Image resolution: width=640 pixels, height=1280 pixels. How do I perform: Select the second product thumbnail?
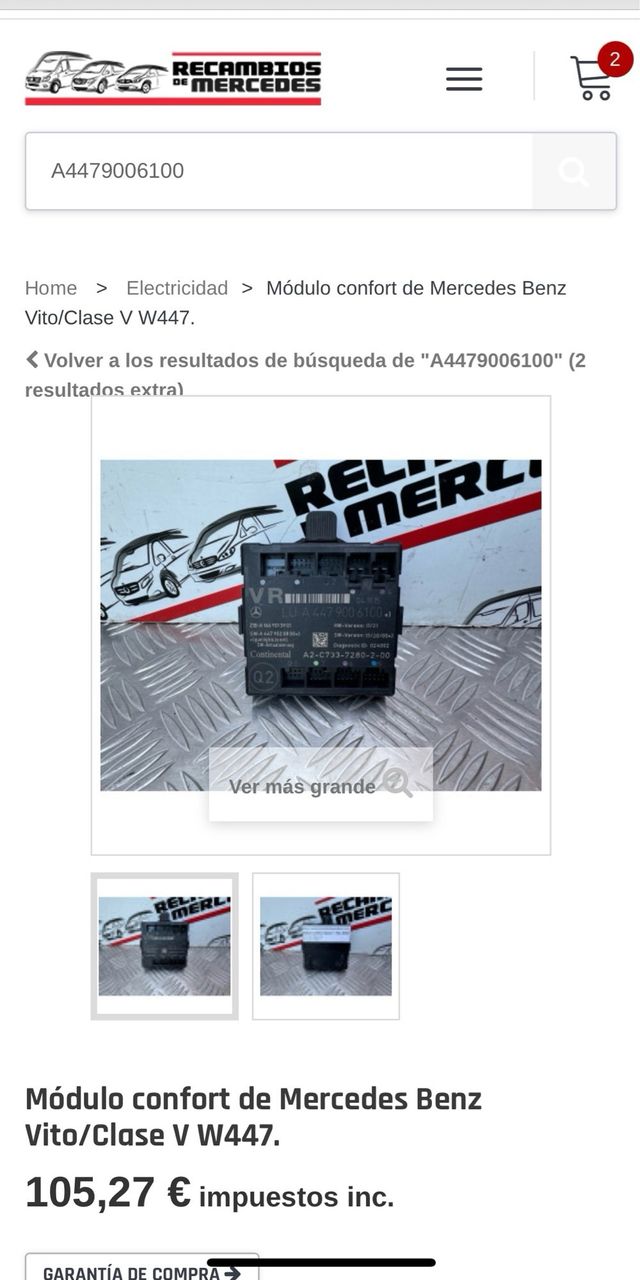point(326,946)
